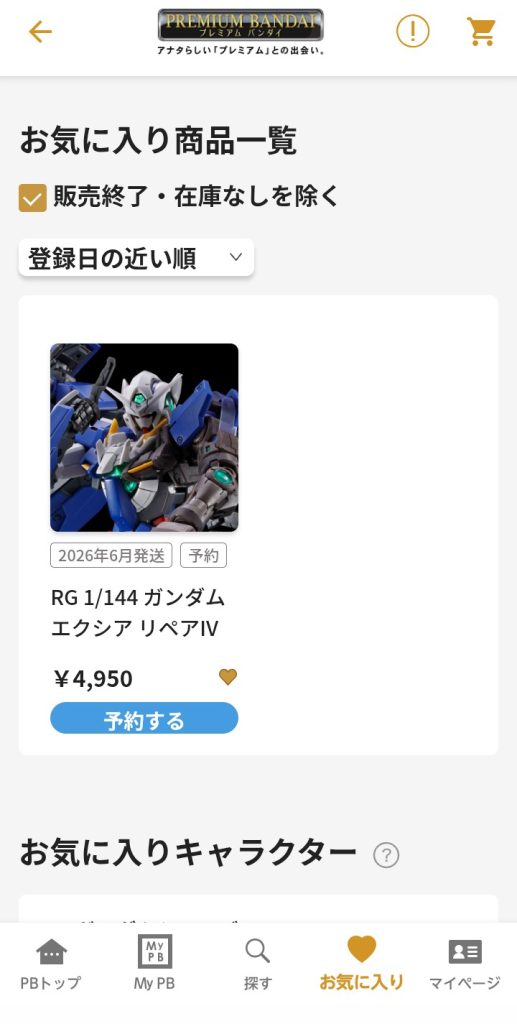Image resolution: width=517 pixels, height=1024 pixels.
Task: Remove favorite heart on ガンダムエクシア リペアIV
Action: click(228, 677)
